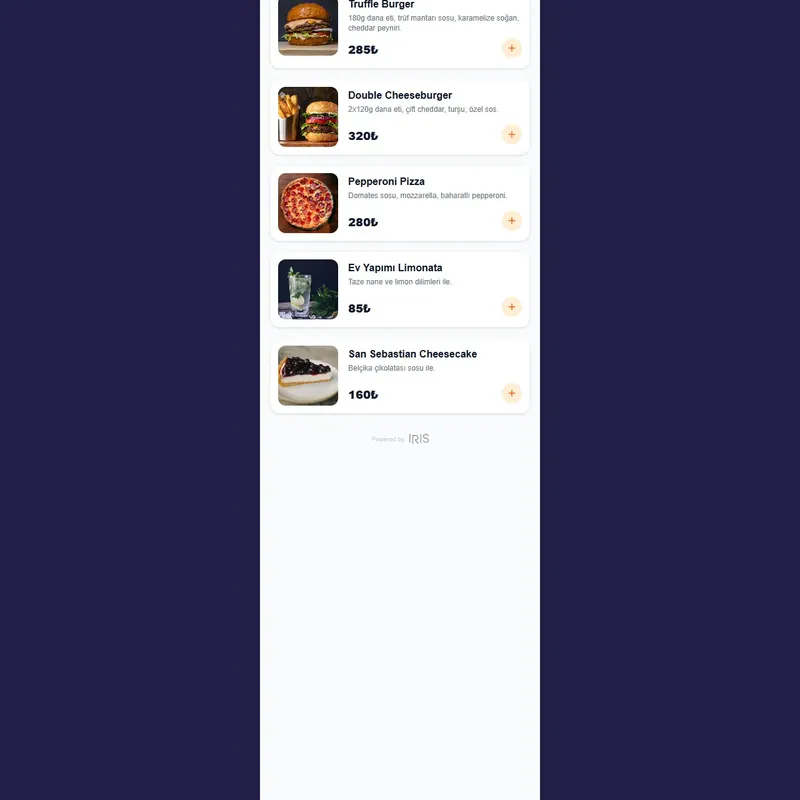800x800 pixels.
Task: View San Sebastian Cheesecake details
Action: pyautogui.click(x=412, y=354)
